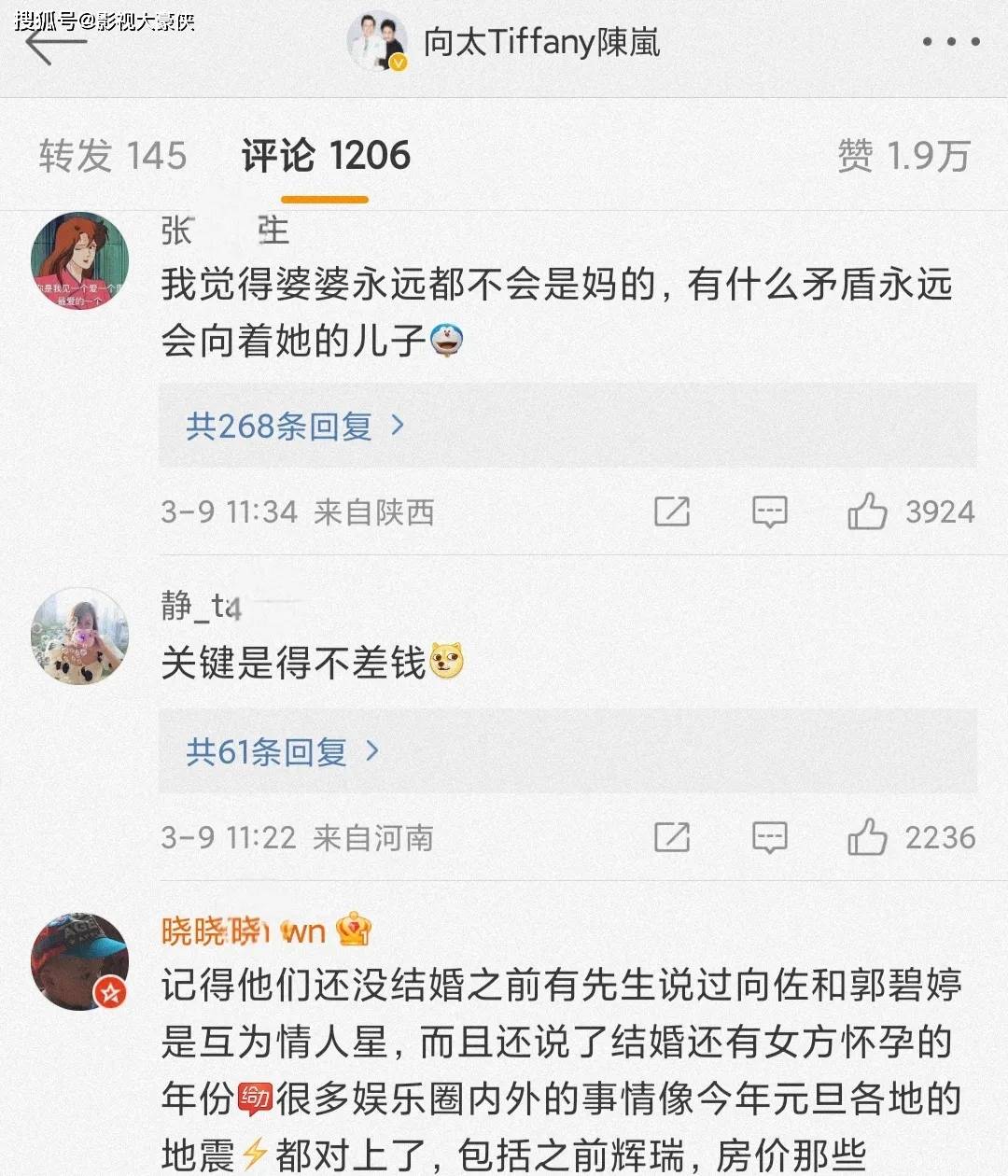Reply to the comment from 河南
This screenshot has width=1008, height=1176.
click(x=770, y=837)
